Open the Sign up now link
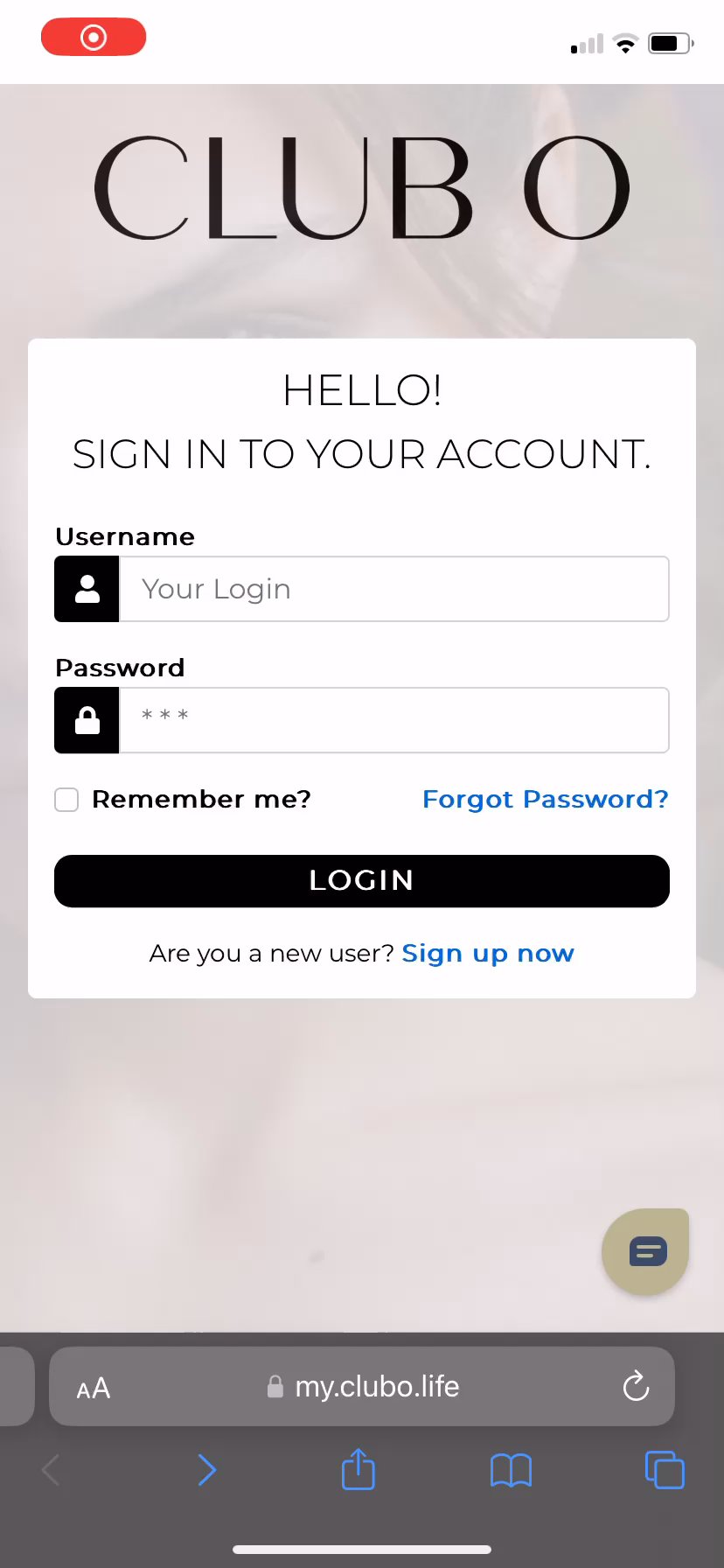The height and width of the screenshot is (1568, 724). tap(487, 953)
